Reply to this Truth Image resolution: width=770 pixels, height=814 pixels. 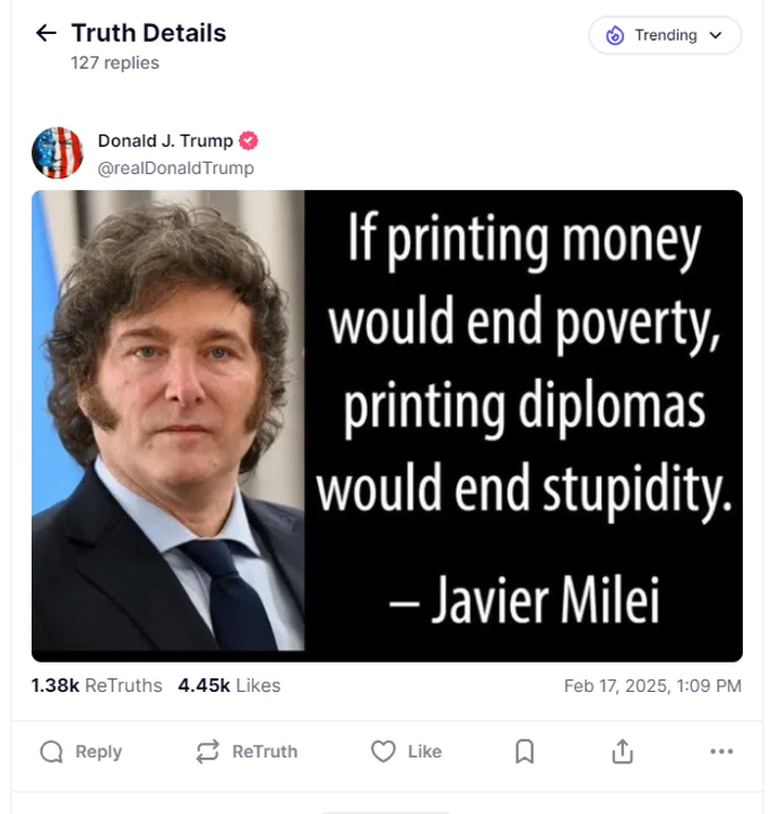[81, 751]
